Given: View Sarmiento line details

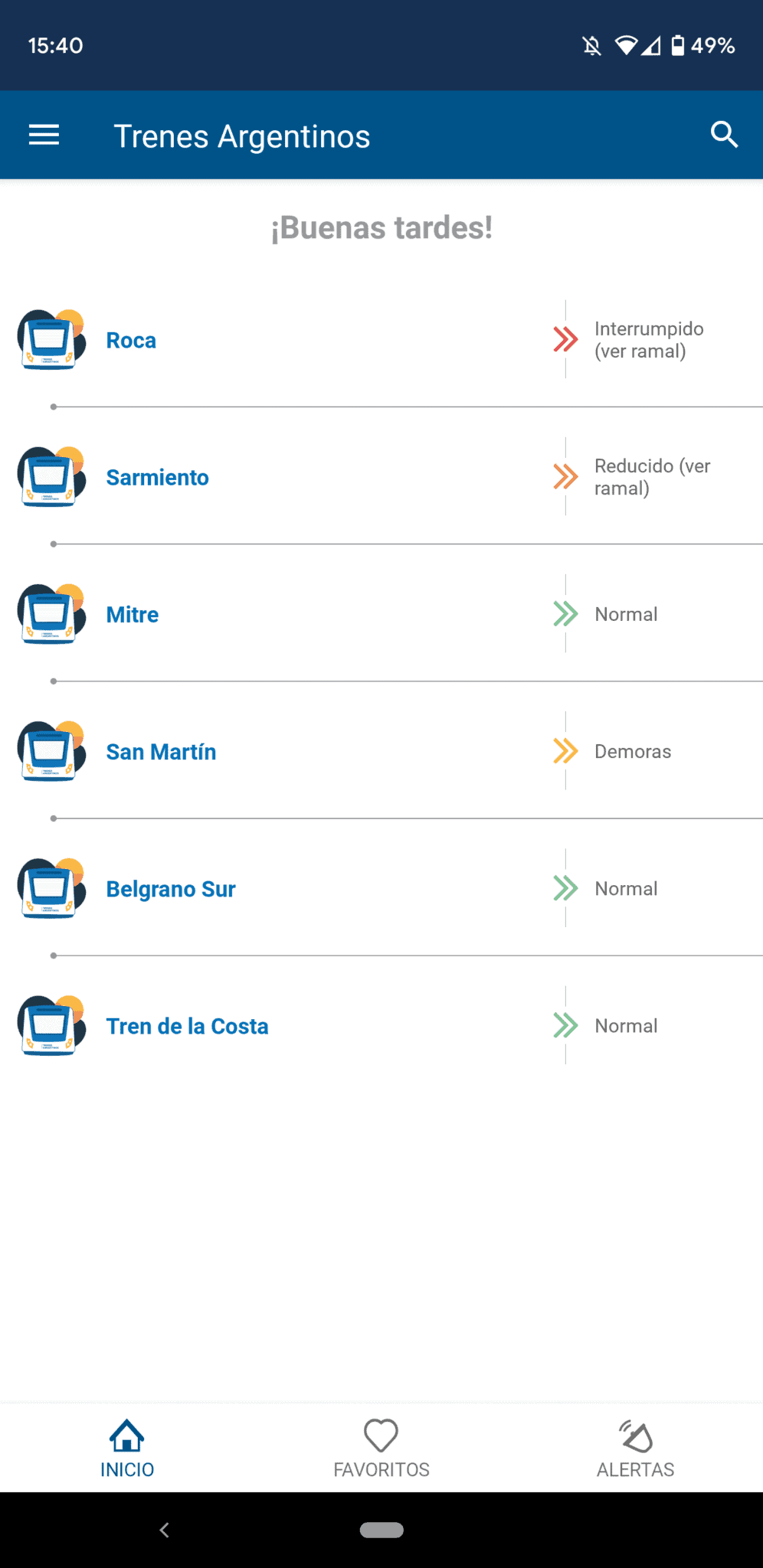Looking at the screenshot, I should (381, 476).
